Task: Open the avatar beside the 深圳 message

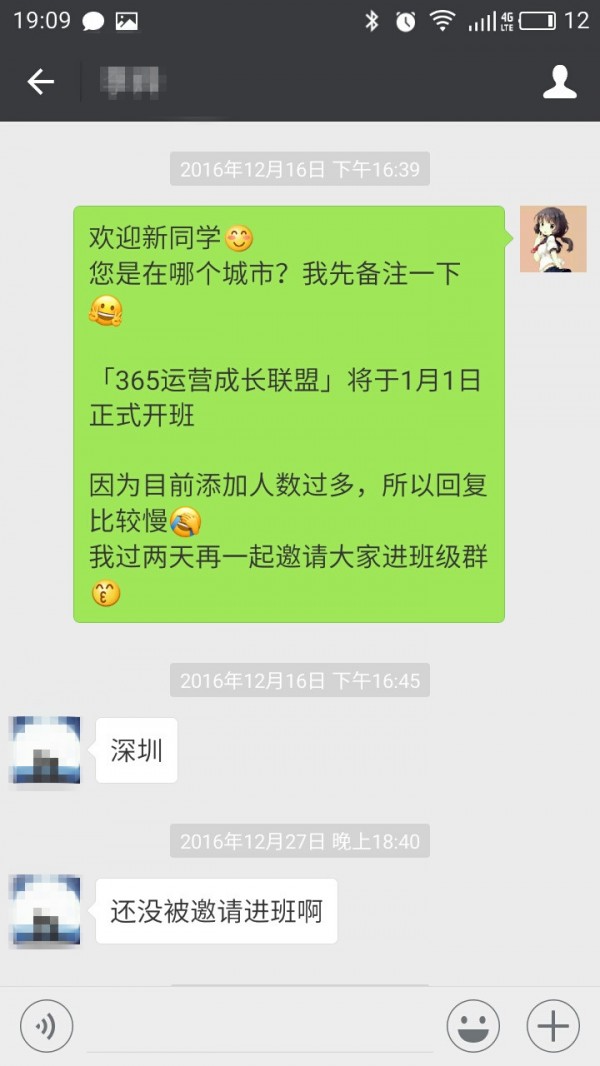Action: (x=45, y=750)
